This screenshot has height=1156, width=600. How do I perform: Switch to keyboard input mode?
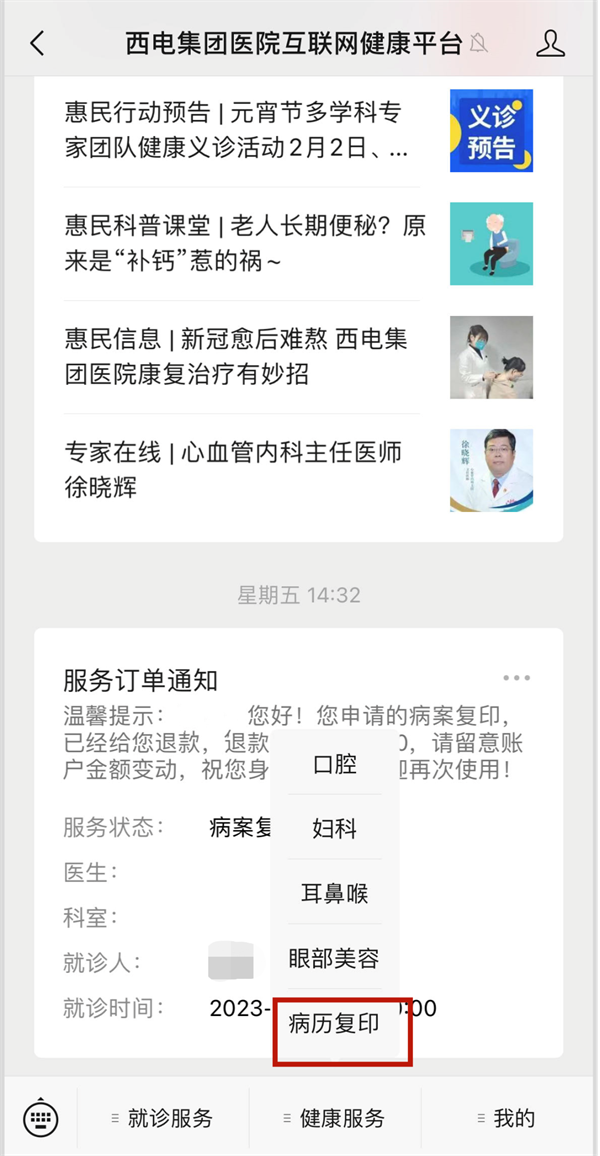click(40, 1118)
